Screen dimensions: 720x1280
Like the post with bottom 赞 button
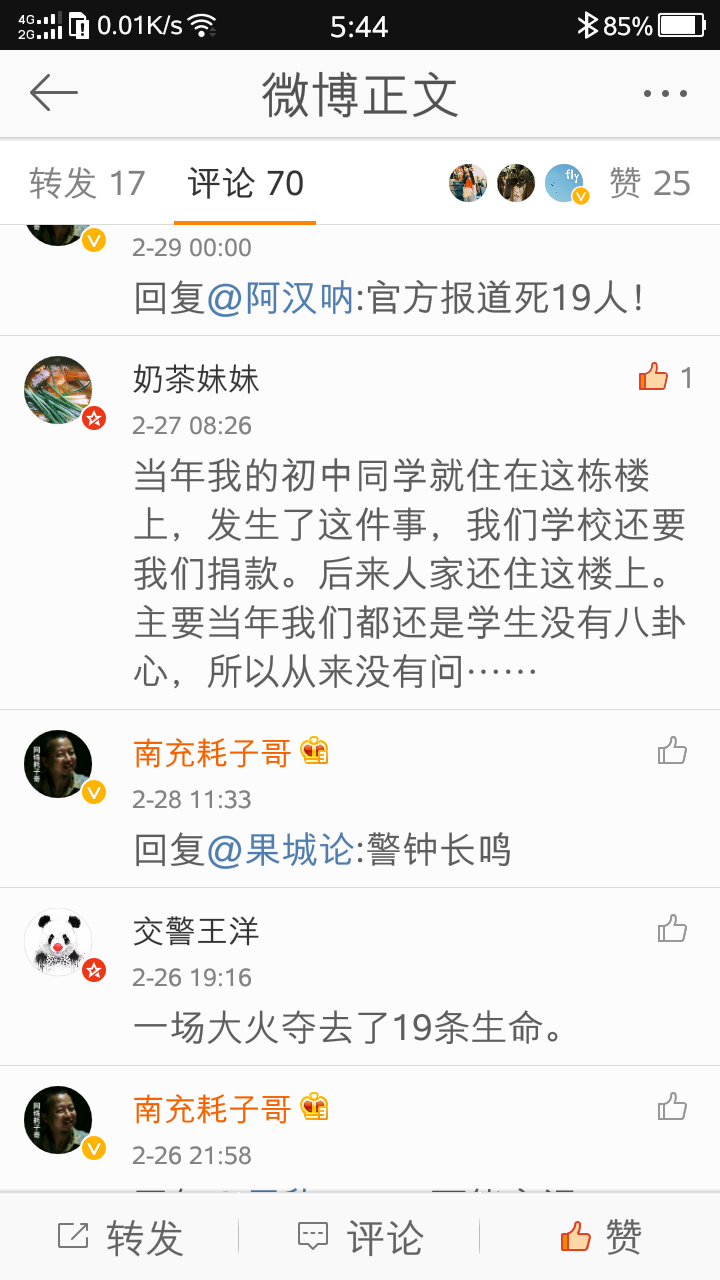click(600, 1237)
